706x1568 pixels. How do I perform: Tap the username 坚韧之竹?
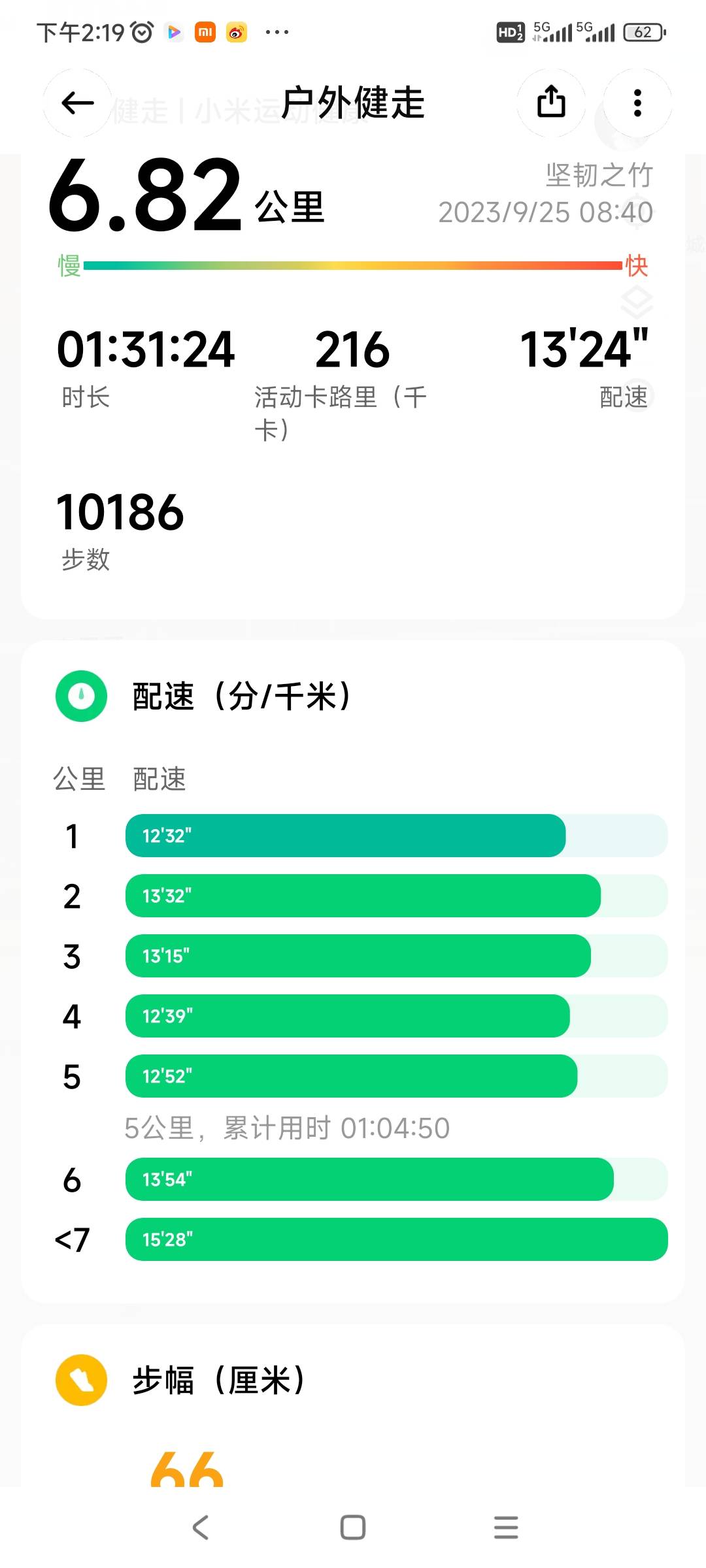coord(596,175)
